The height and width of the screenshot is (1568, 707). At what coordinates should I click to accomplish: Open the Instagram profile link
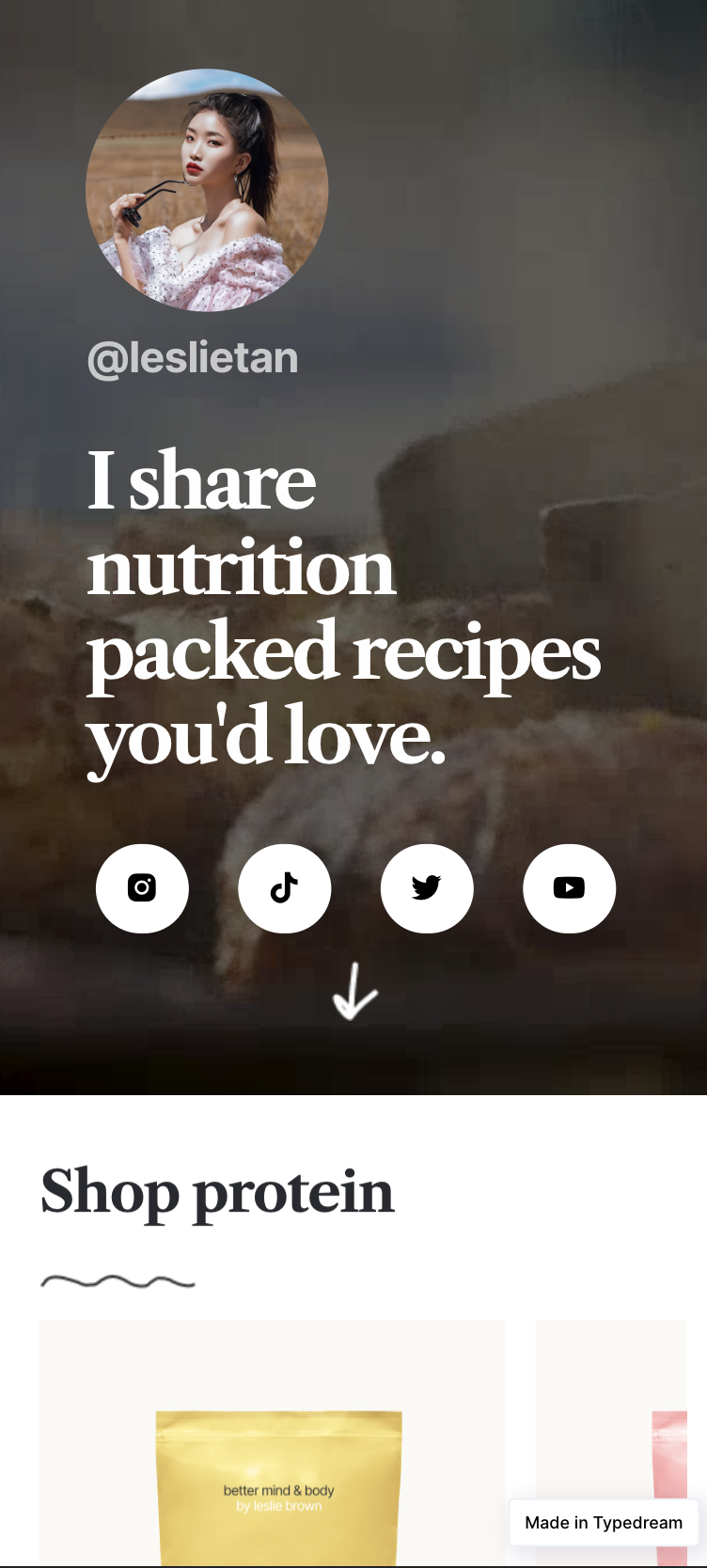tap(142, 888)
